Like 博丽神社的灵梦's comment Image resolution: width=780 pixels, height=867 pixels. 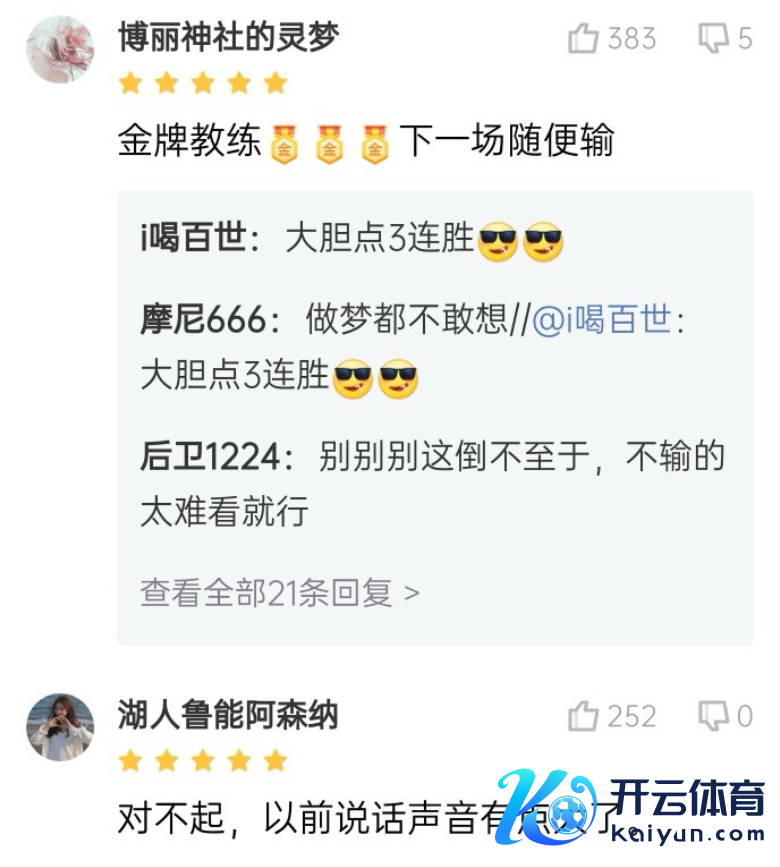coord(583,39)
